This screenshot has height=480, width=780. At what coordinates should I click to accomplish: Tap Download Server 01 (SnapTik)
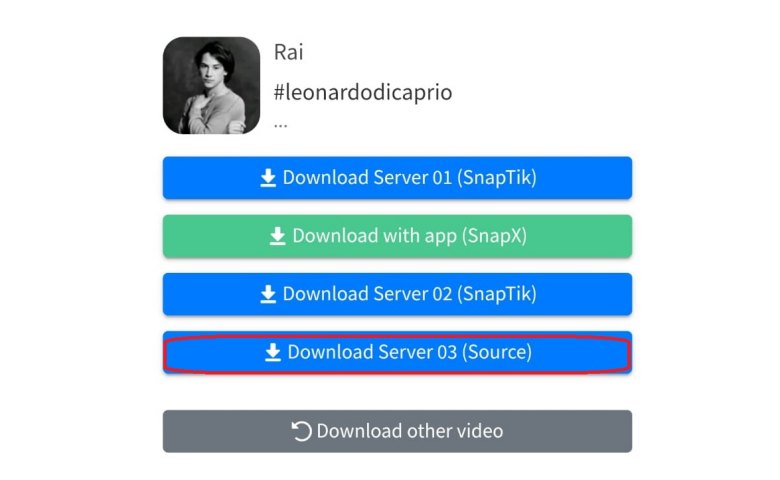pyautogui.click(x=397, y=178)
